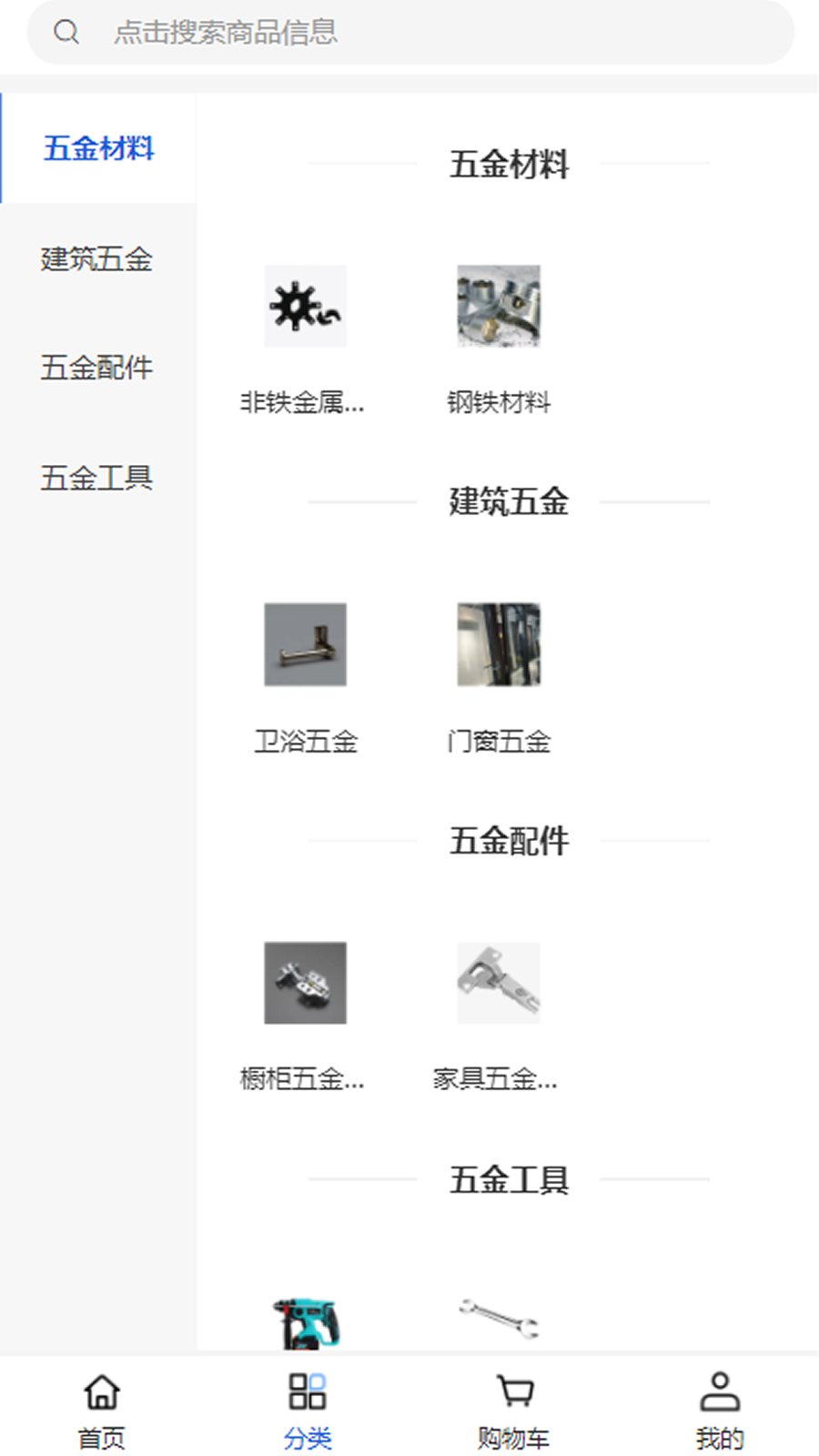
Task: Select the 橱柜五金 hinge image
Action: (305, 983)
